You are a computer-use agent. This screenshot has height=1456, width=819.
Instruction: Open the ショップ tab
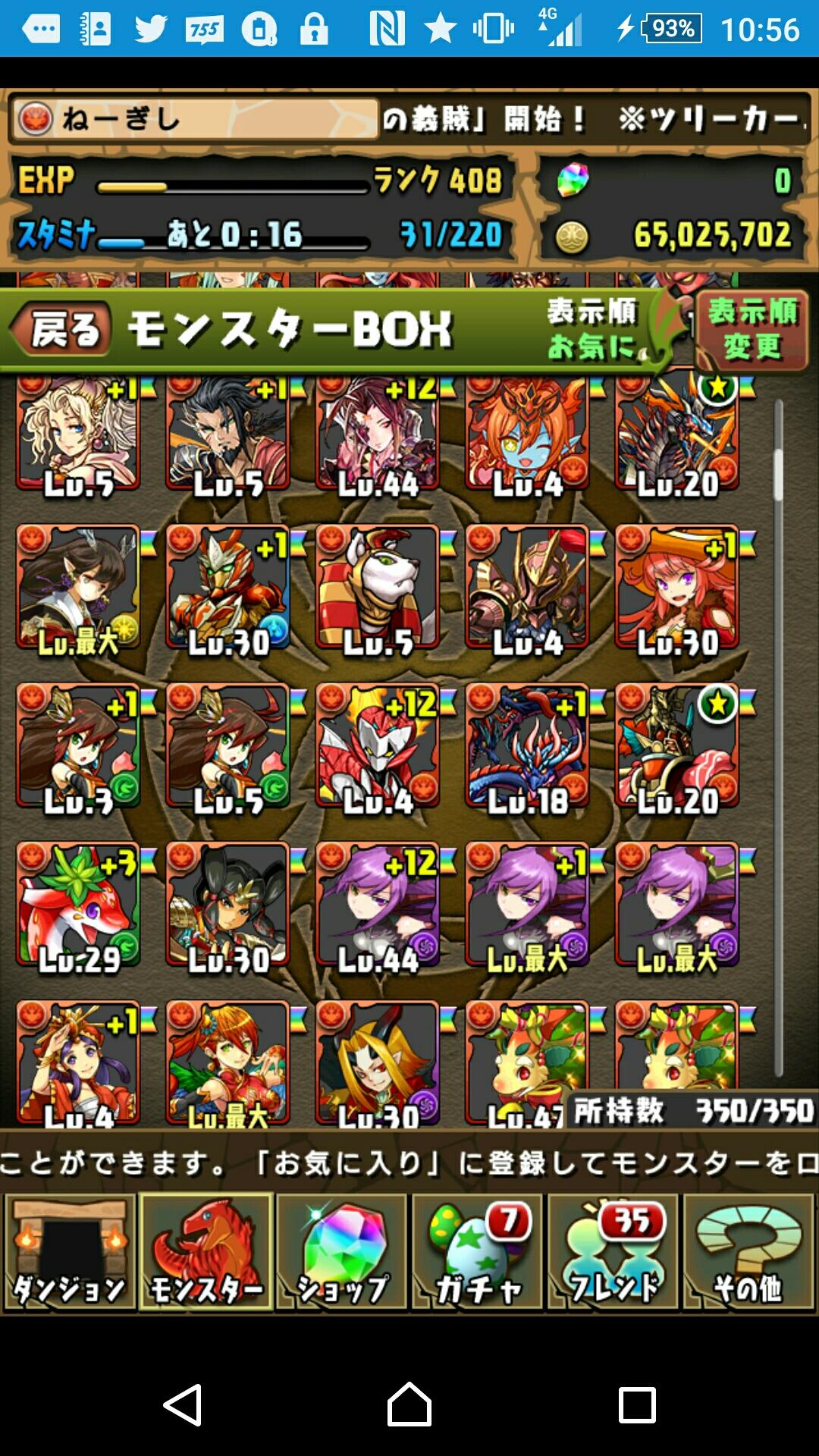pos(341,1251)
